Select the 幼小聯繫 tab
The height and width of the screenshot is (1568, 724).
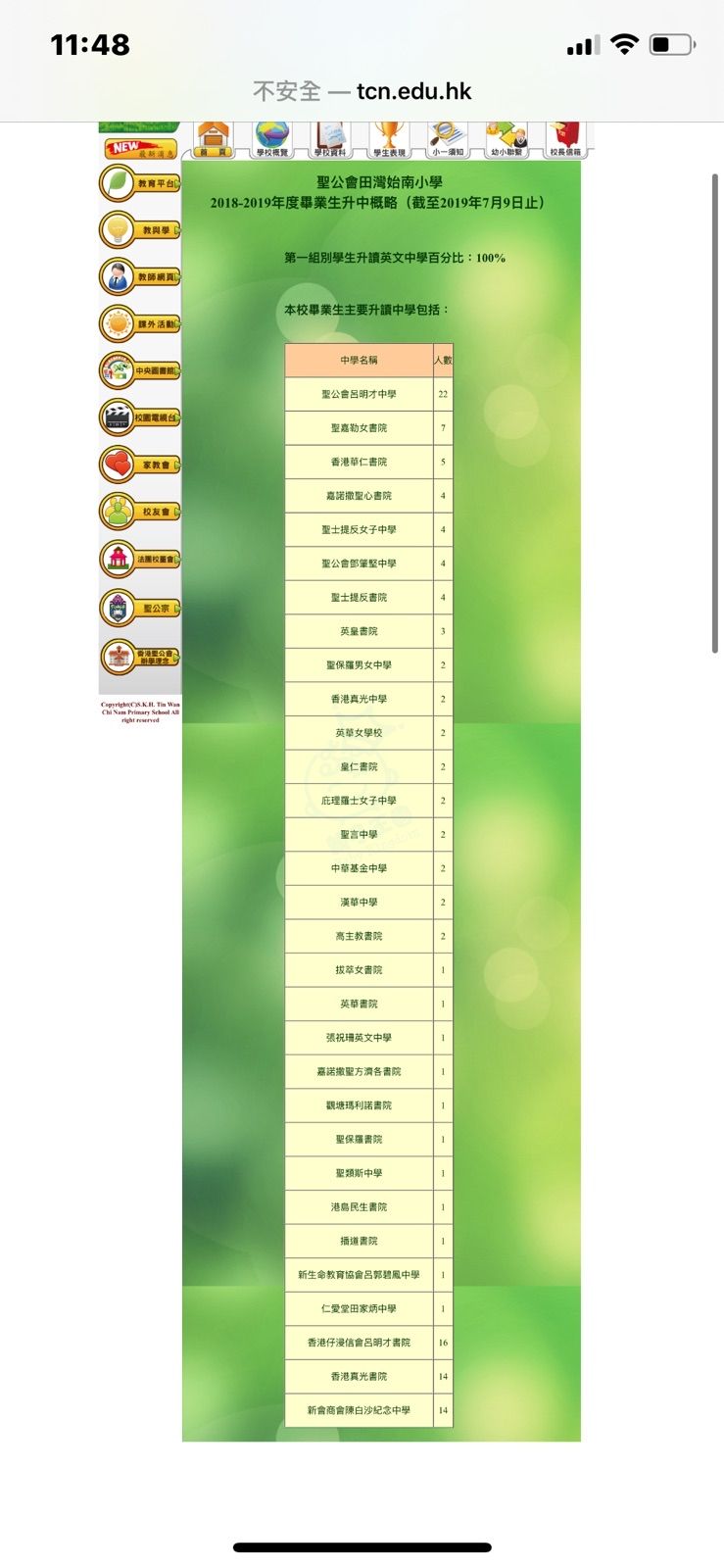click(507, 140)
